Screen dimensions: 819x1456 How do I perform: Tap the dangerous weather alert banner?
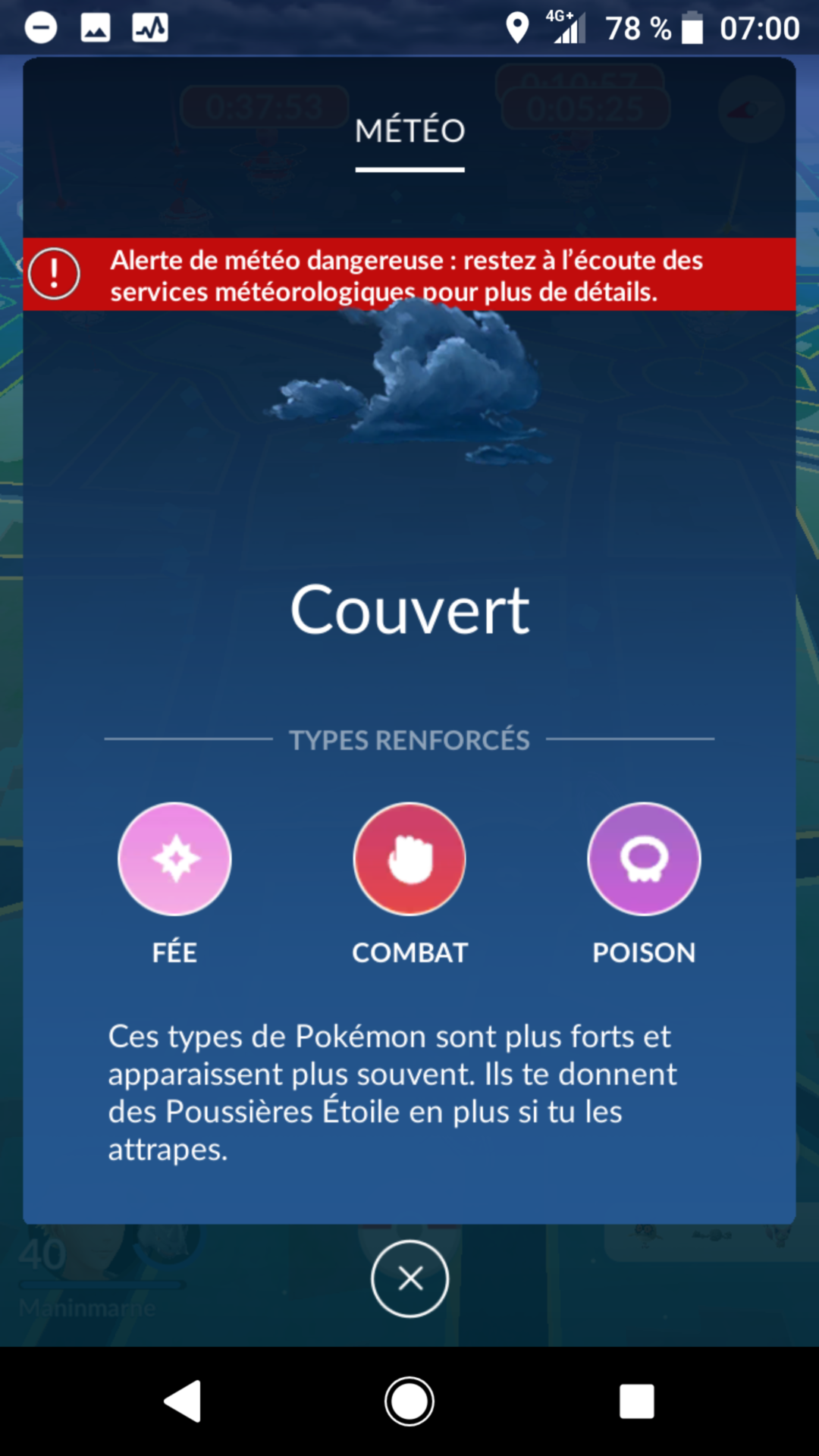point(409,275)
